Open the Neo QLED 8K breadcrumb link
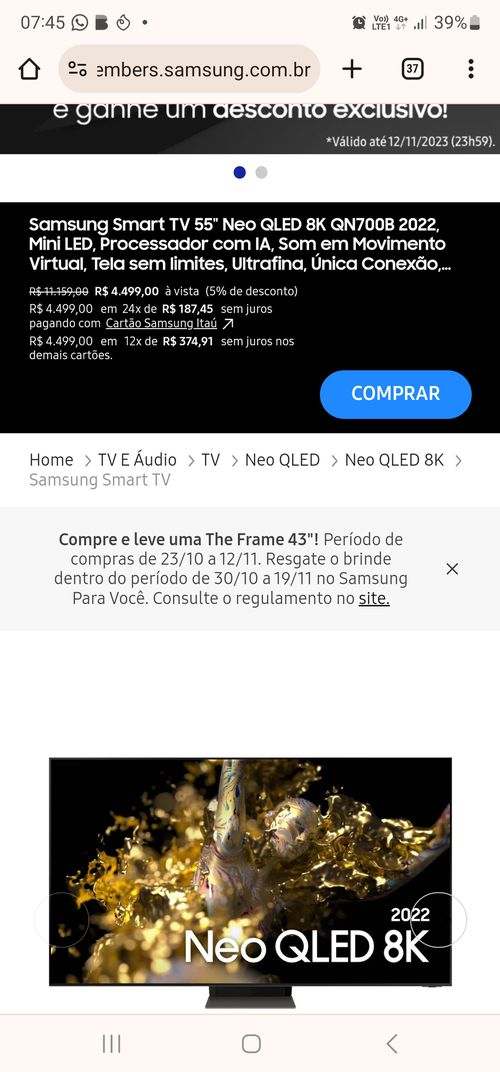Image resolution: width=500 pixels, height=1072 pixels. (x=395, y=460)
